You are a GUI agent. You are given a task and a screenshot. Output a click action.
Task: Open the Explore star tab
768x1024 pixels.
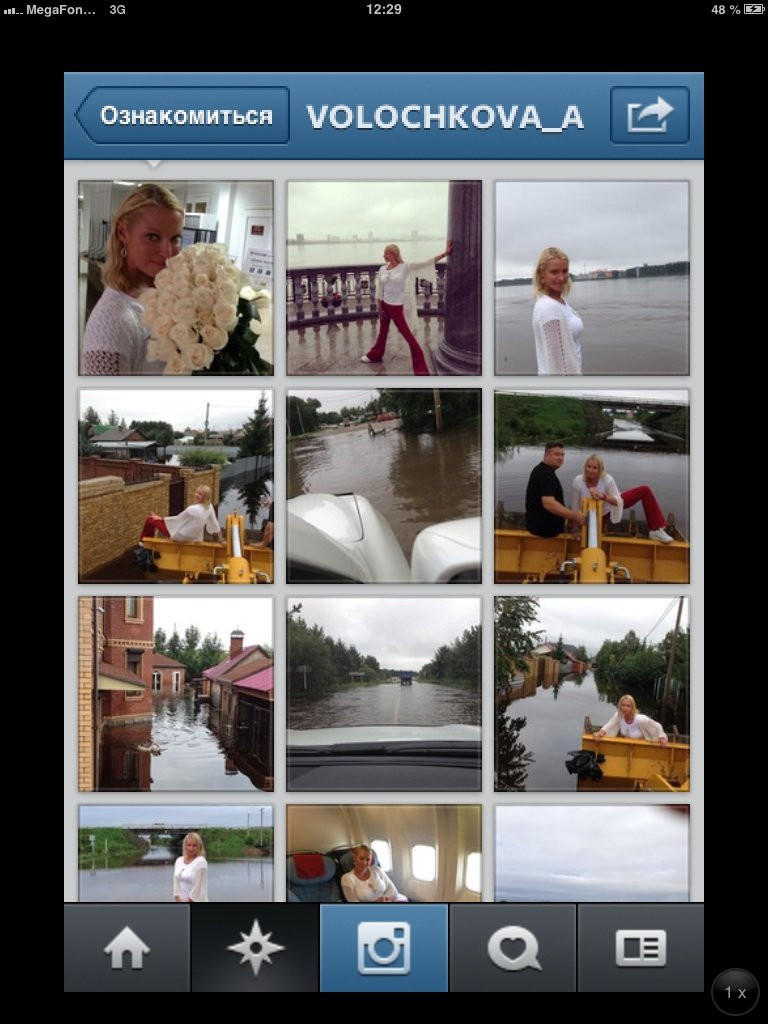(255, 948)
